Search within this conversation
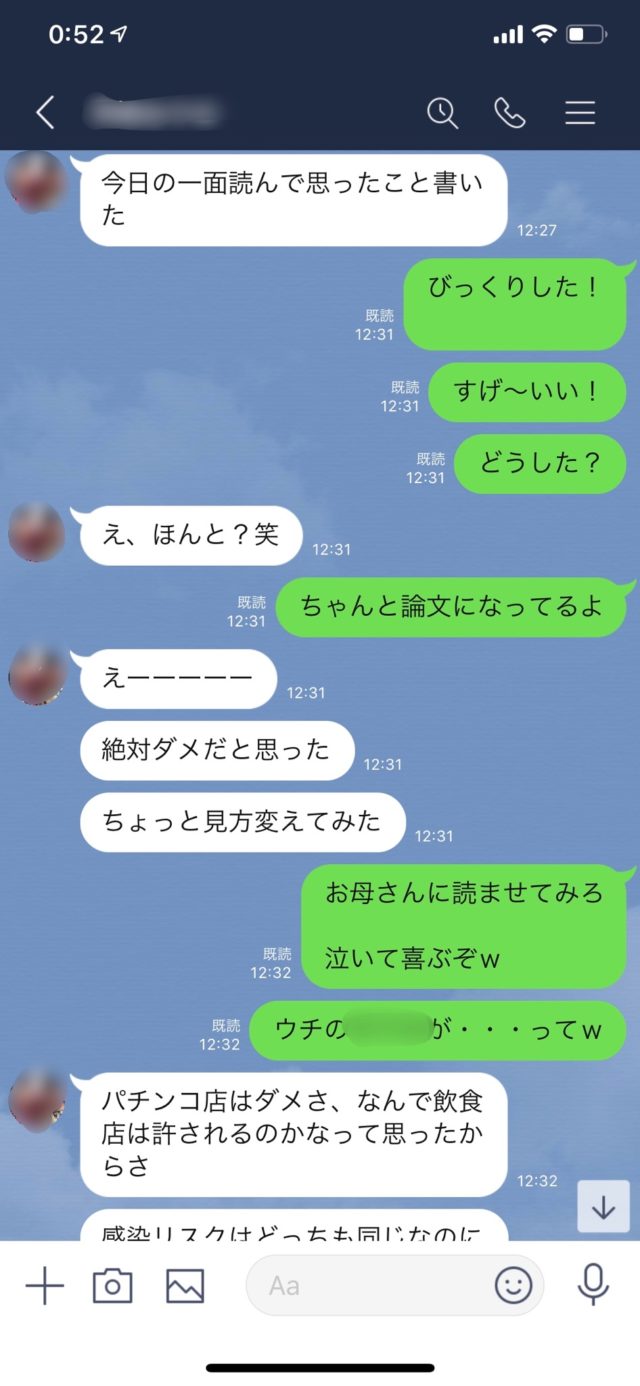The width and height of the screenshot is (640, 1386). coord(442,113)
